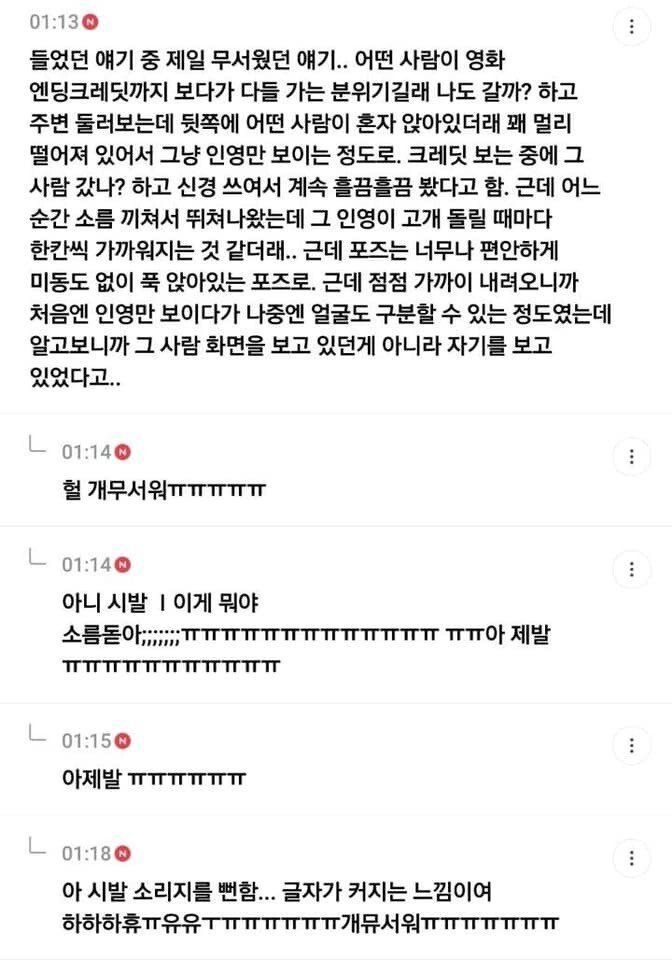Open the more menu on the 01:15 reply

click(x=631, y=746)
